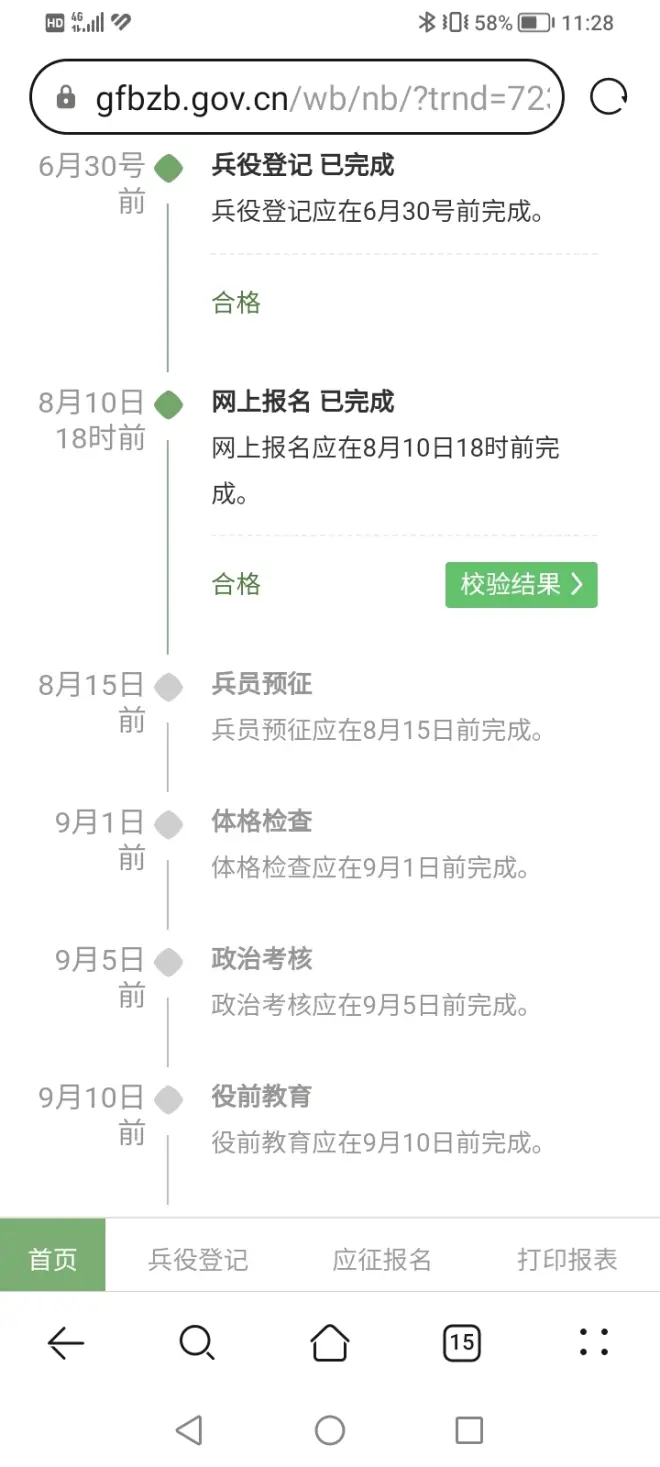Switch to the 首页 tab
The image size is (660, 1467).
pos(53,1259)
